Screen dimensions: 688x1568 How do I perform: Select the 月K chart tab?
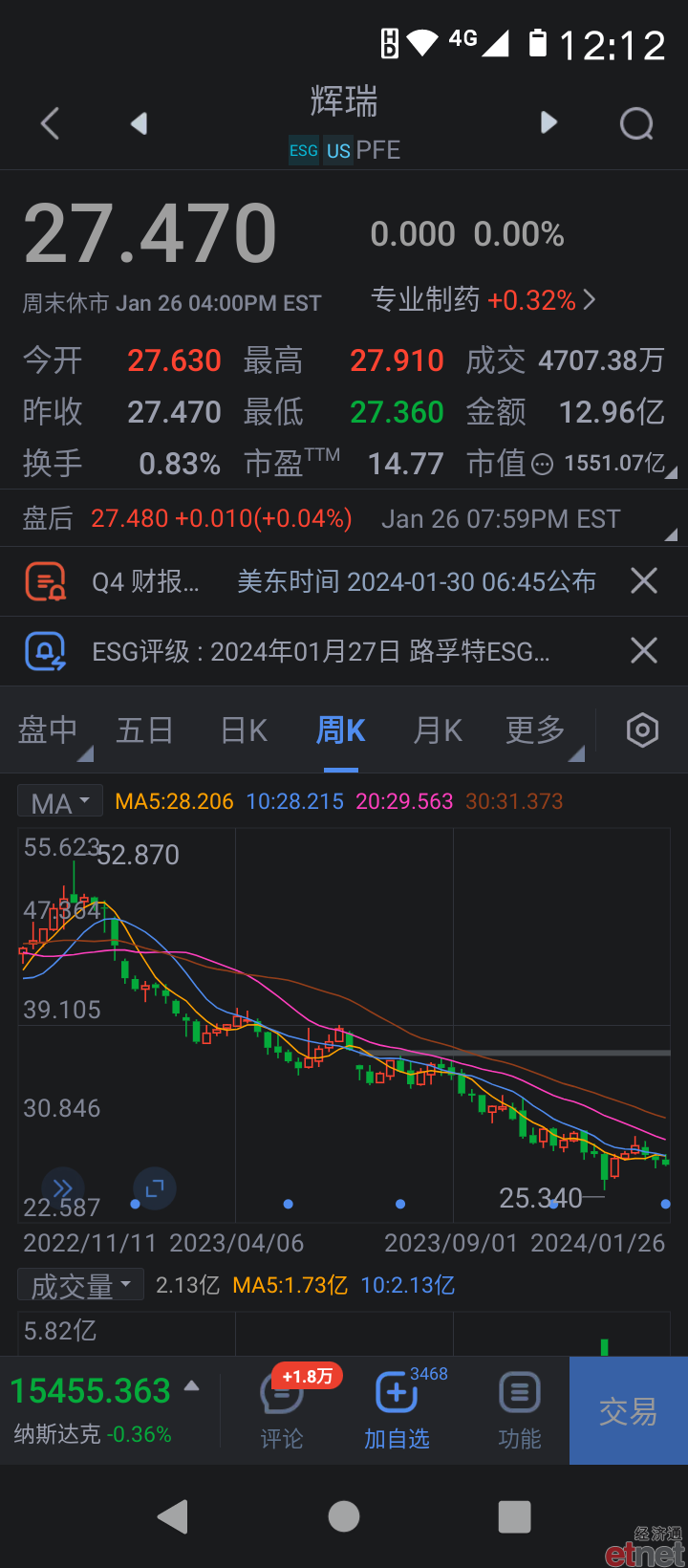tap(438, 730)
